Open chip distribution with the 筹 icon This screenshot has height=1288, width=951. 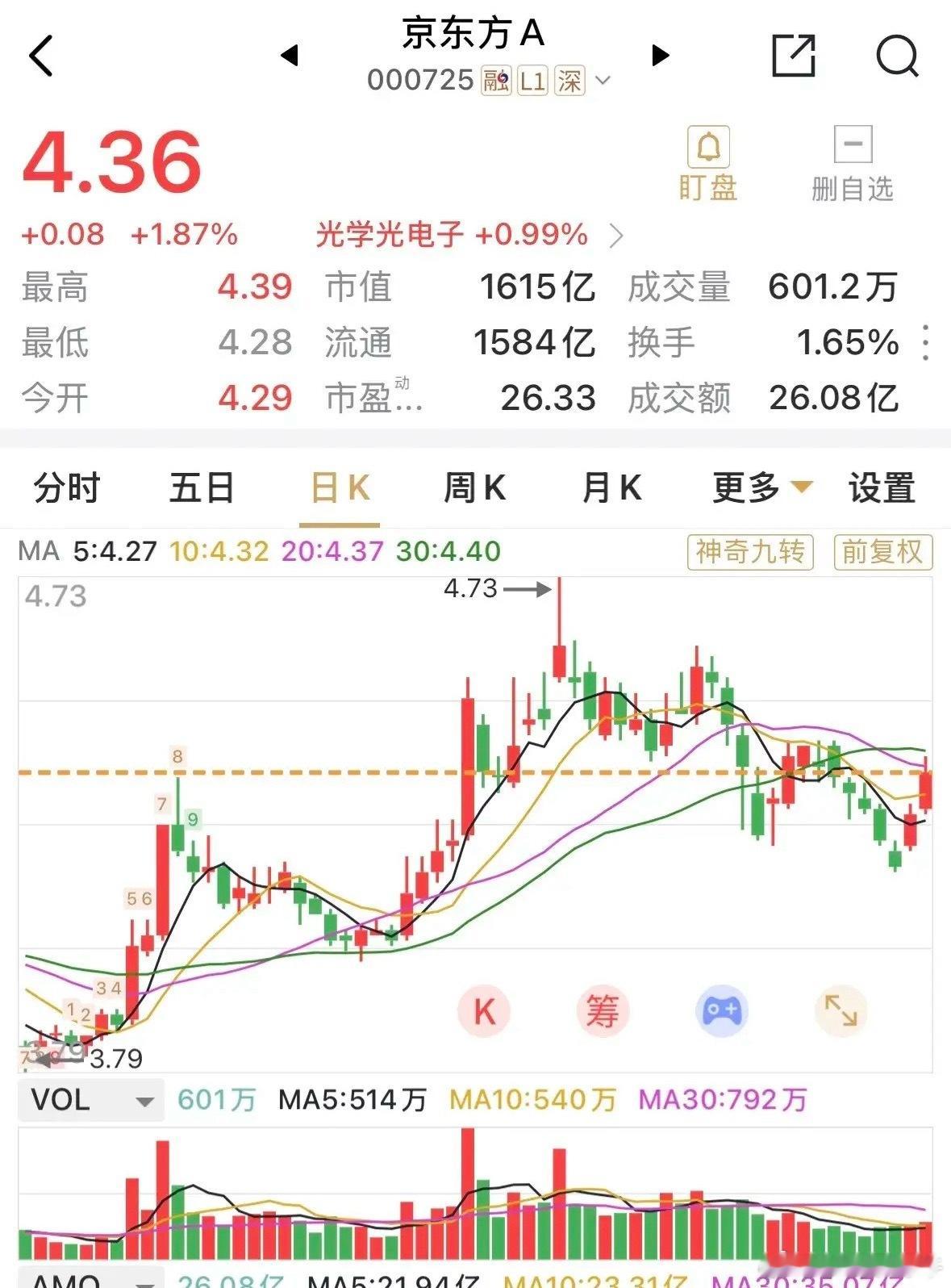[603, 1011]
